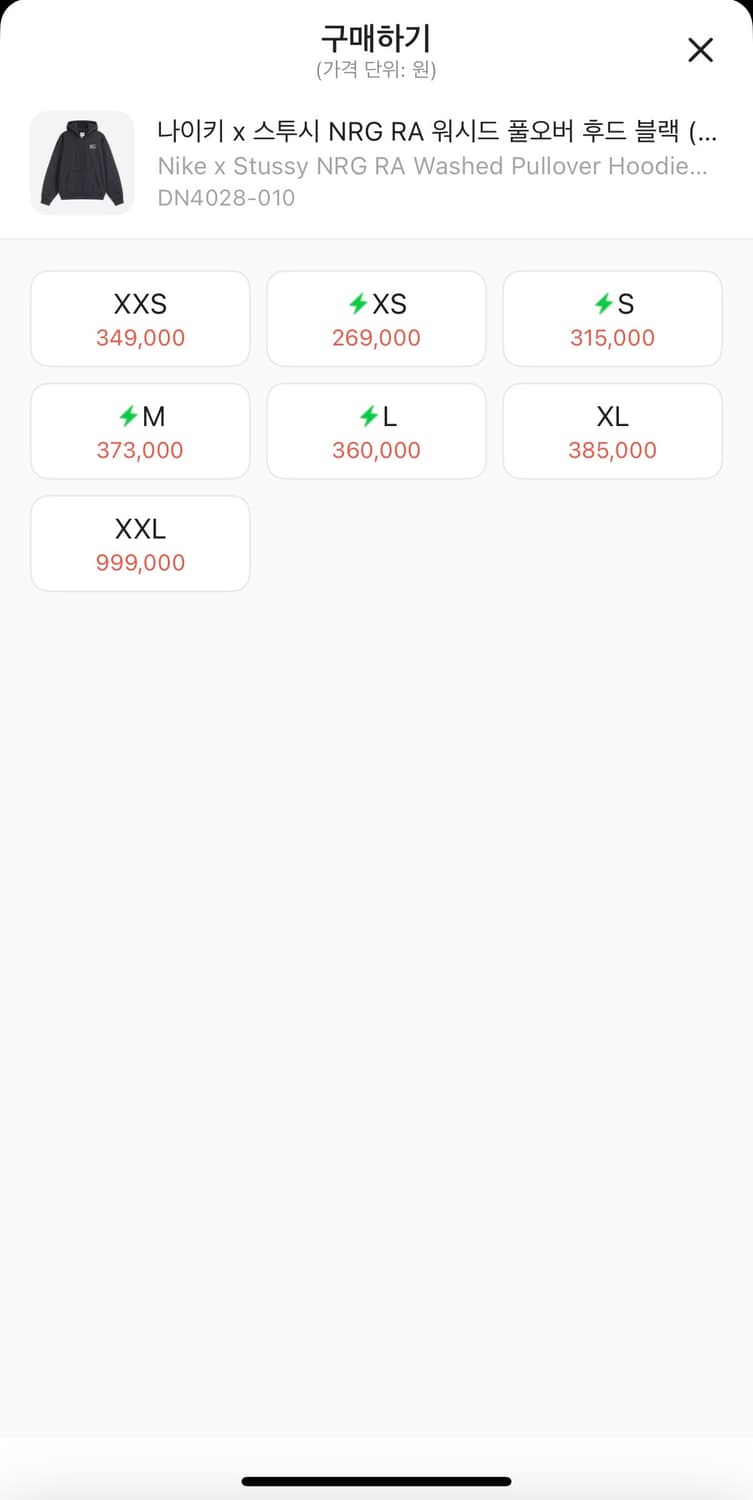
Task: Pick the XXL size costing 999,000
Action: coord(140,543)
